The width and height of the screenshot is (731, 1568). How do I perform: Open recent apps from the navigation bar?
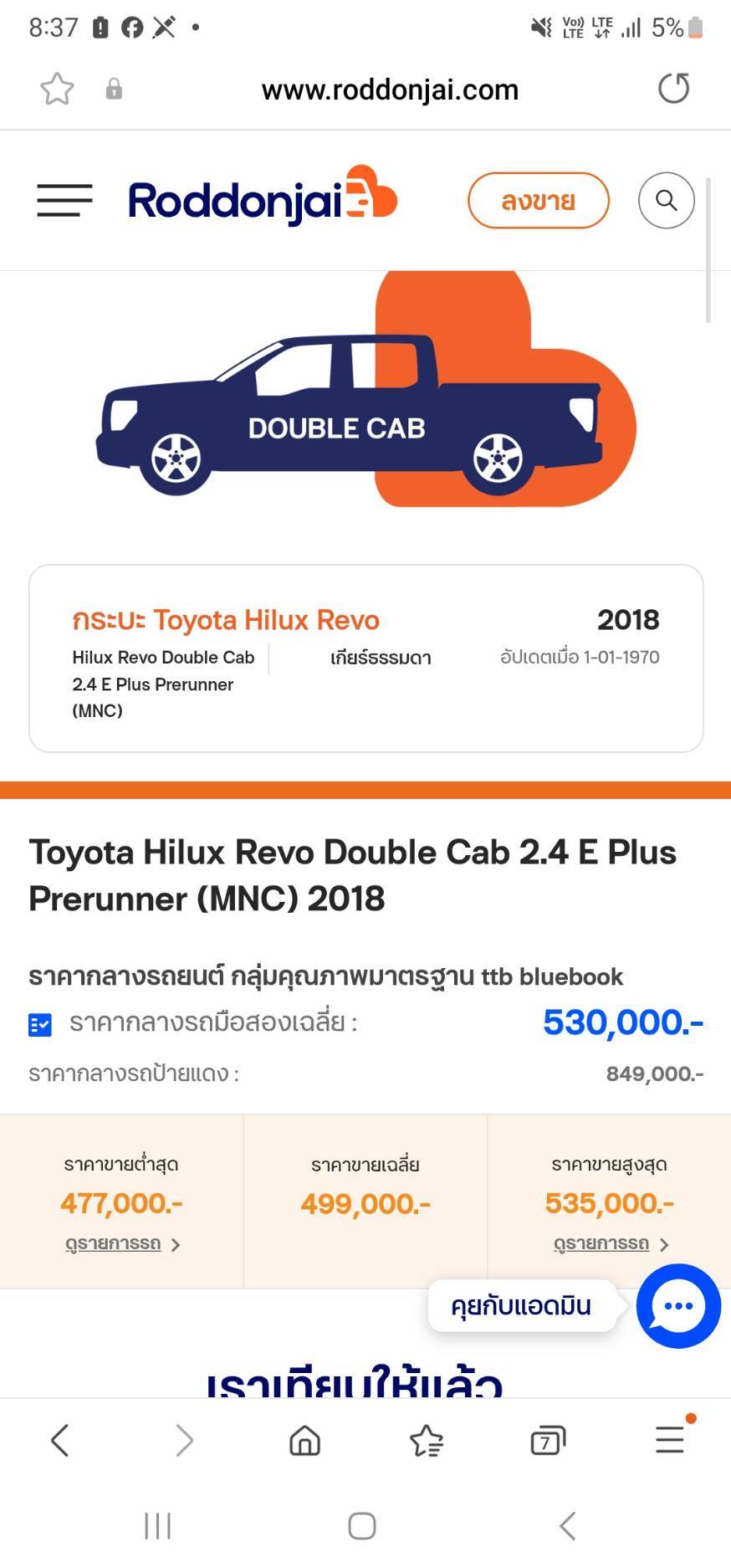point(157,1525)
